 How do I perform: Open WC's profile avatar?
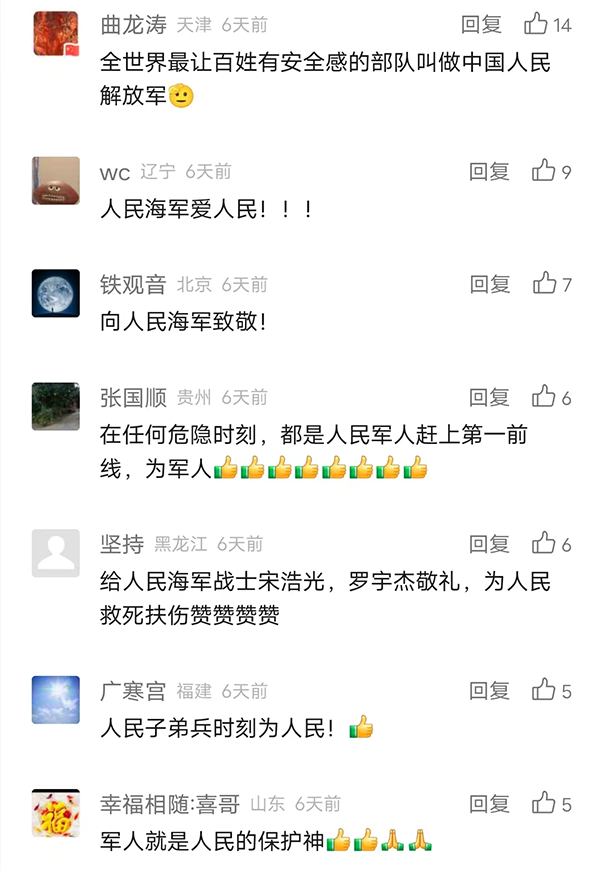point(56,180)
